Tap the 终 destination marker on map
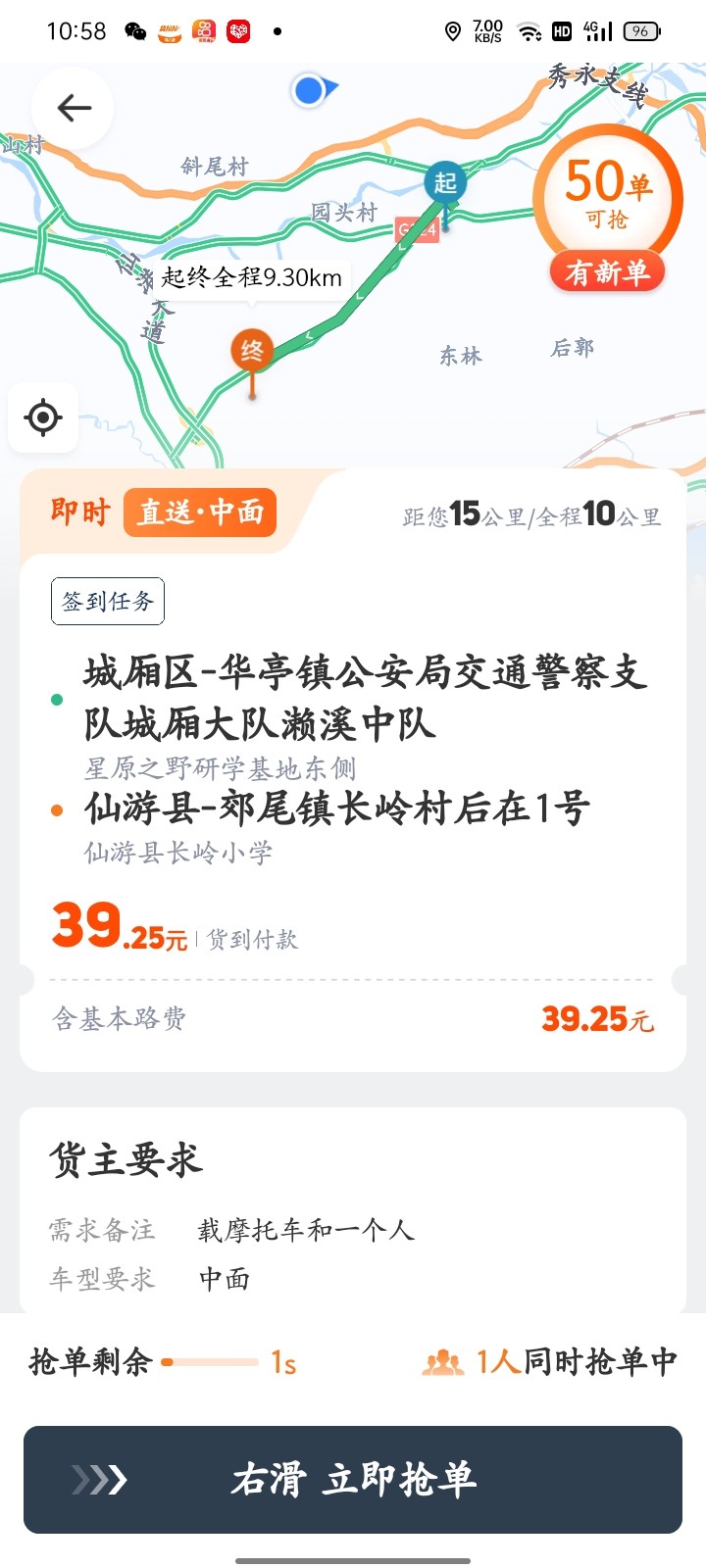Screen dimensions: 706x1568 pyautogui.click(x=252, y=352)
